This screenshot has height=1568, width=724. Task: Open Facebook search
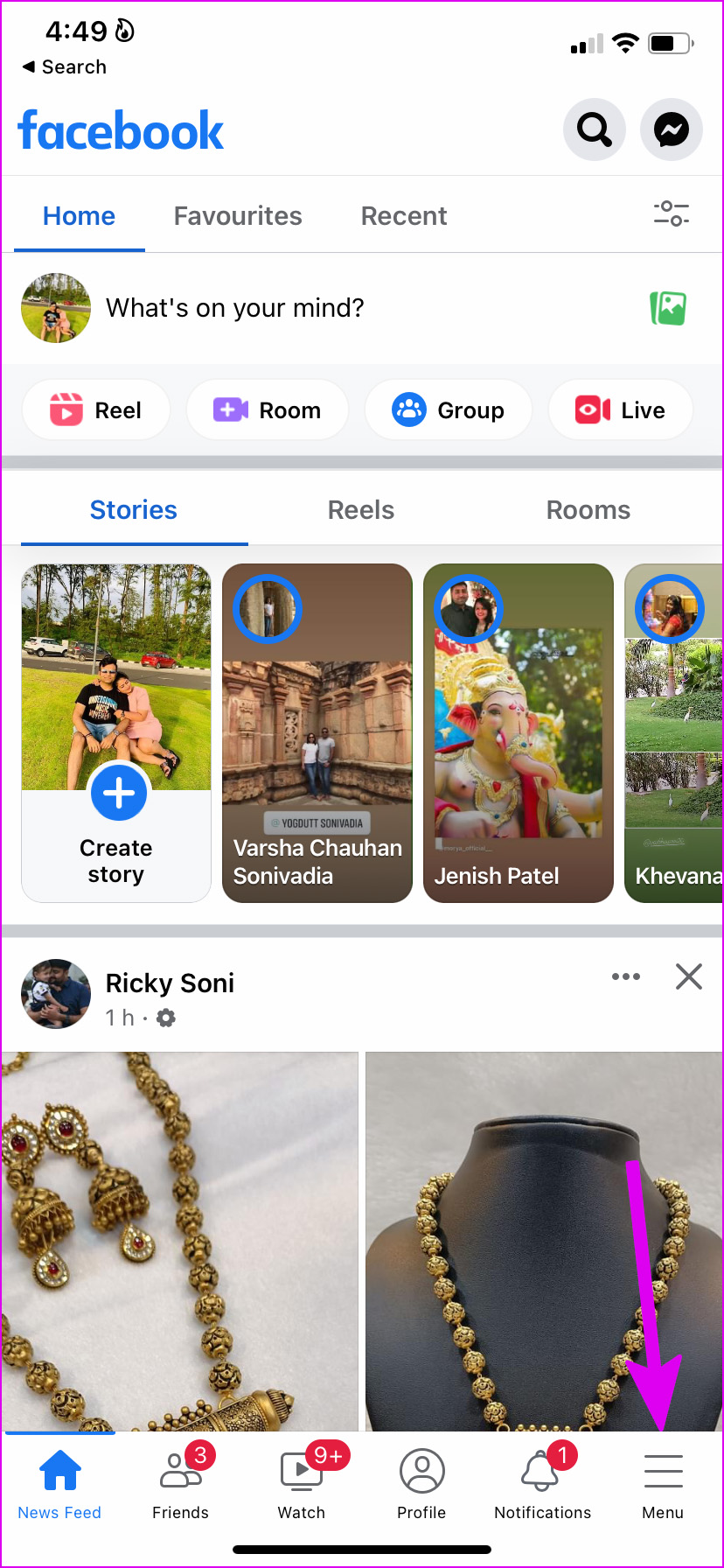coord(594,129)
